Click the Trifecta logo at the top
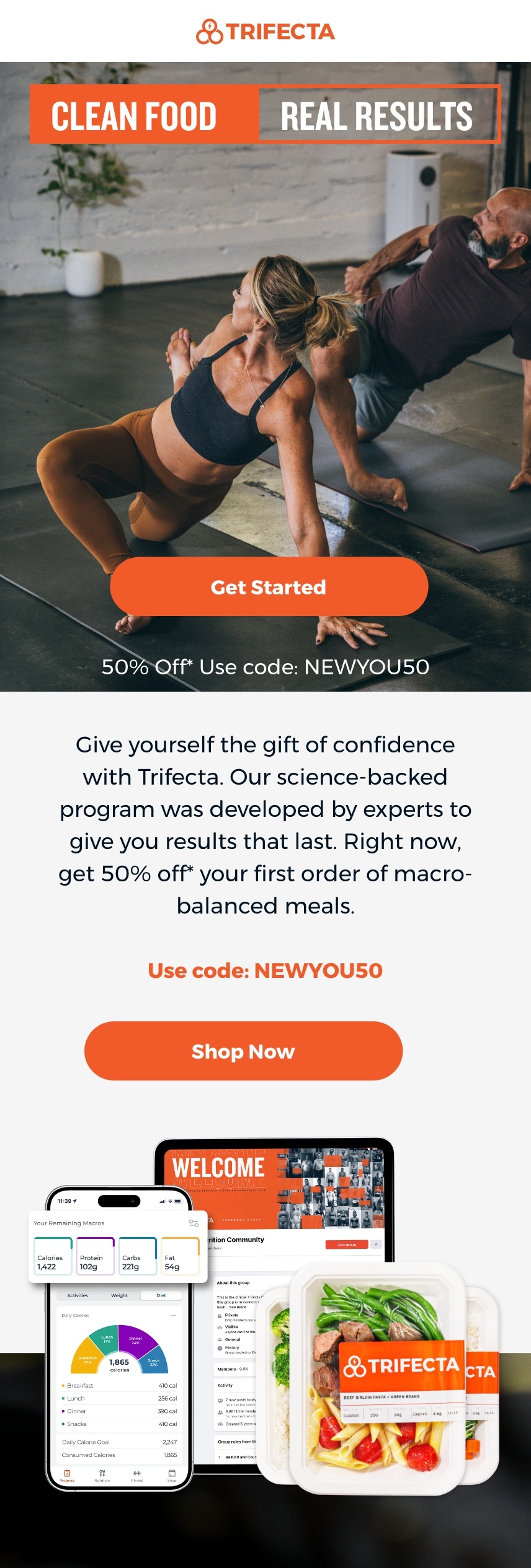This screenshot has height=1568, width=531. click(x=265, y=31)
